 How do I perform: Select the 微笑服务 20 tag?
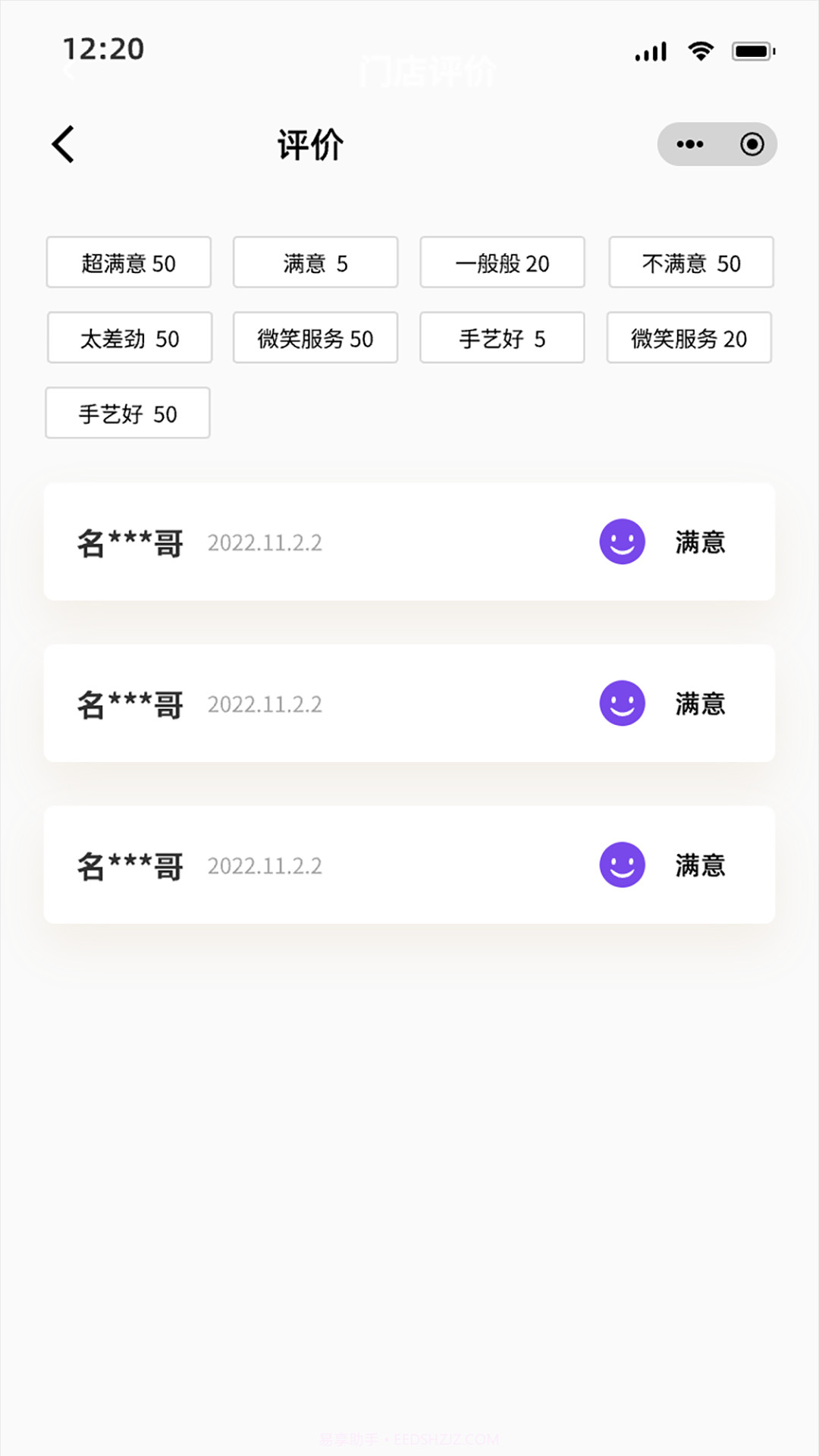689,338
